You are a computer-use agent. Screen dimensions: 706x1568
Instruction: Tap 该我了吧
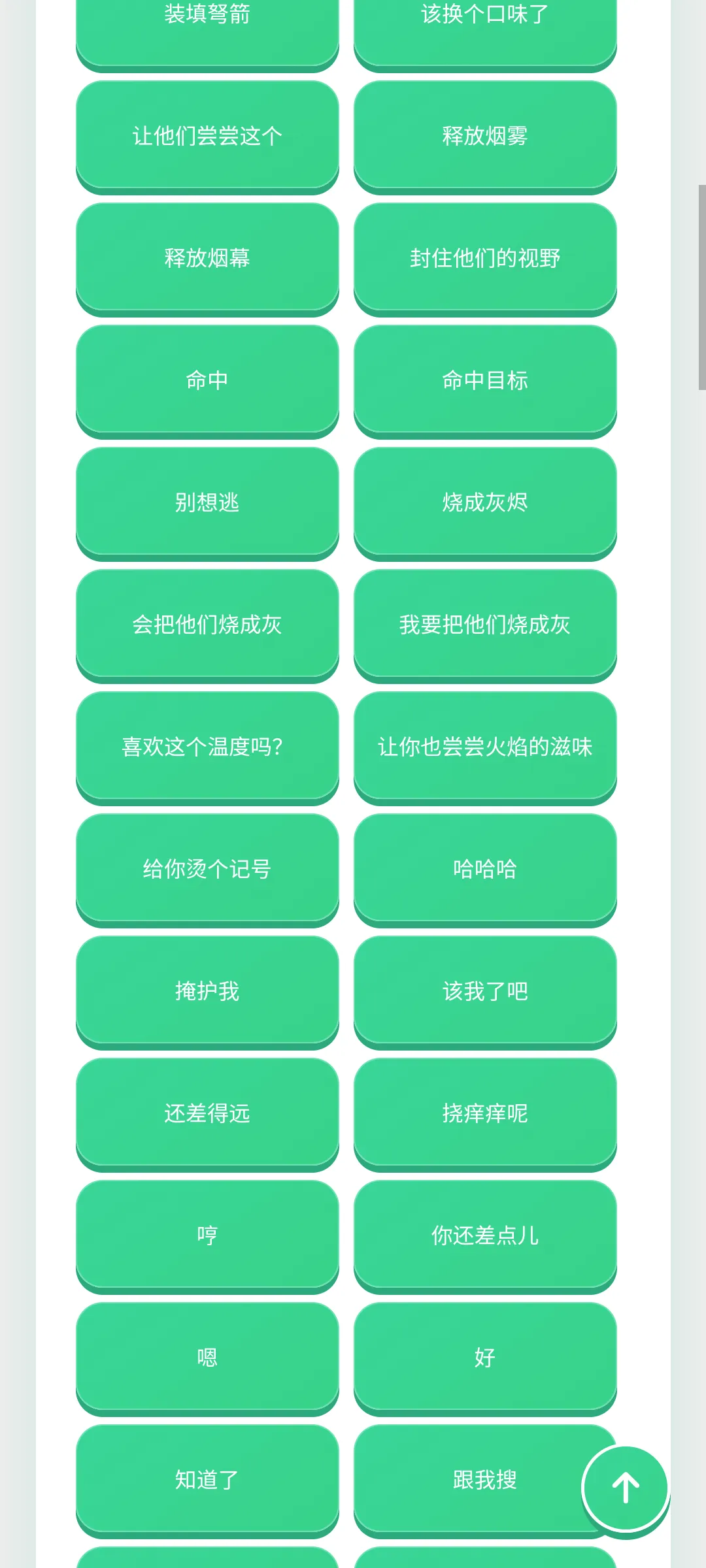pos(485,992)
